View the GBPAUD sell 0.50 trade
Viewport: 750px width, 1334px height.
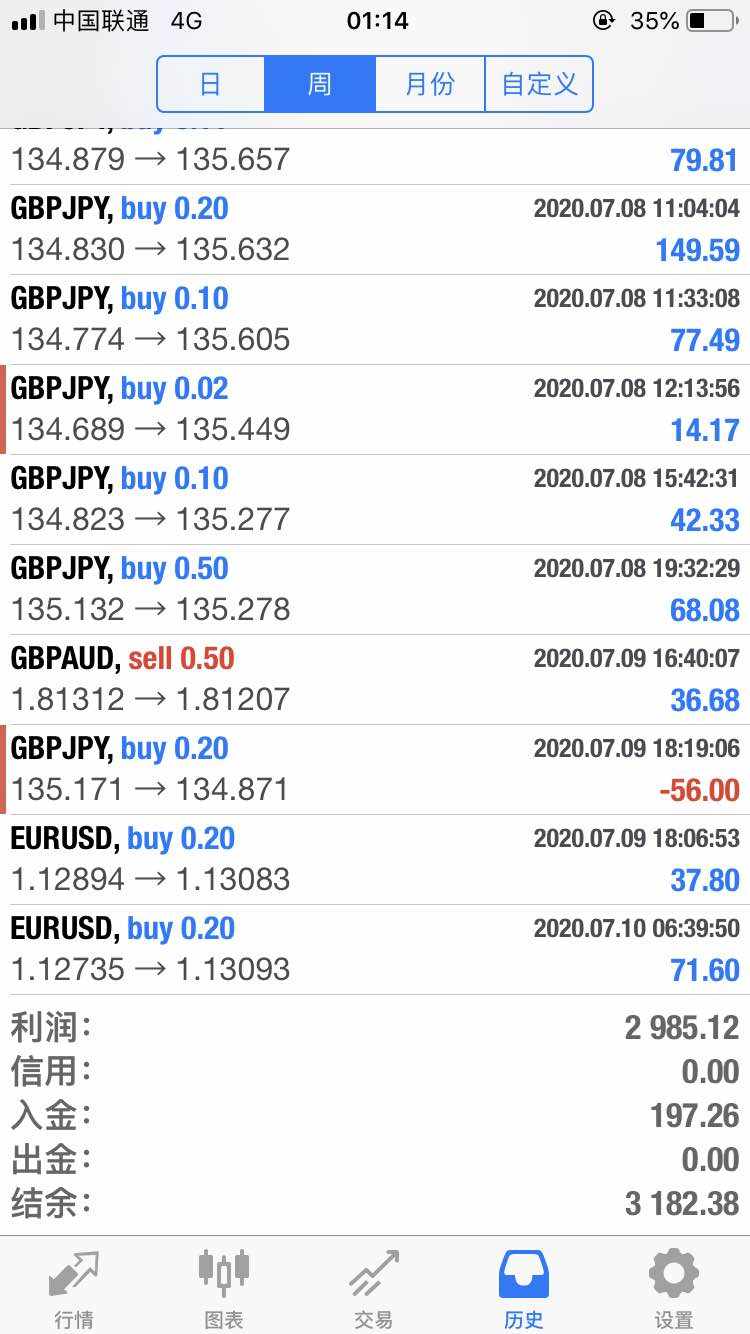point(375,680)
